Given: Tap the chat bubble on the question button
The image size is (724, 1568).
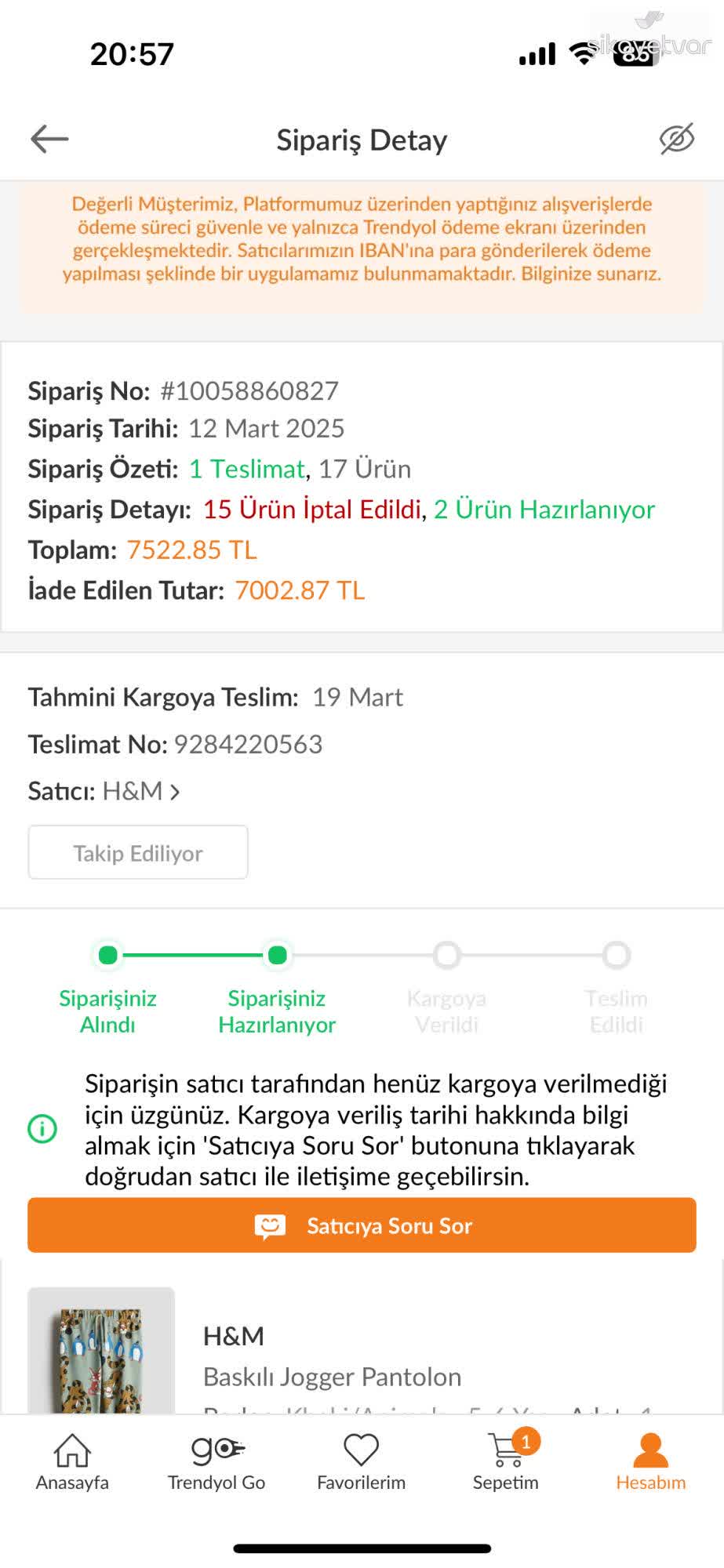Looking at the screenshot, I should coord(271,1225).
